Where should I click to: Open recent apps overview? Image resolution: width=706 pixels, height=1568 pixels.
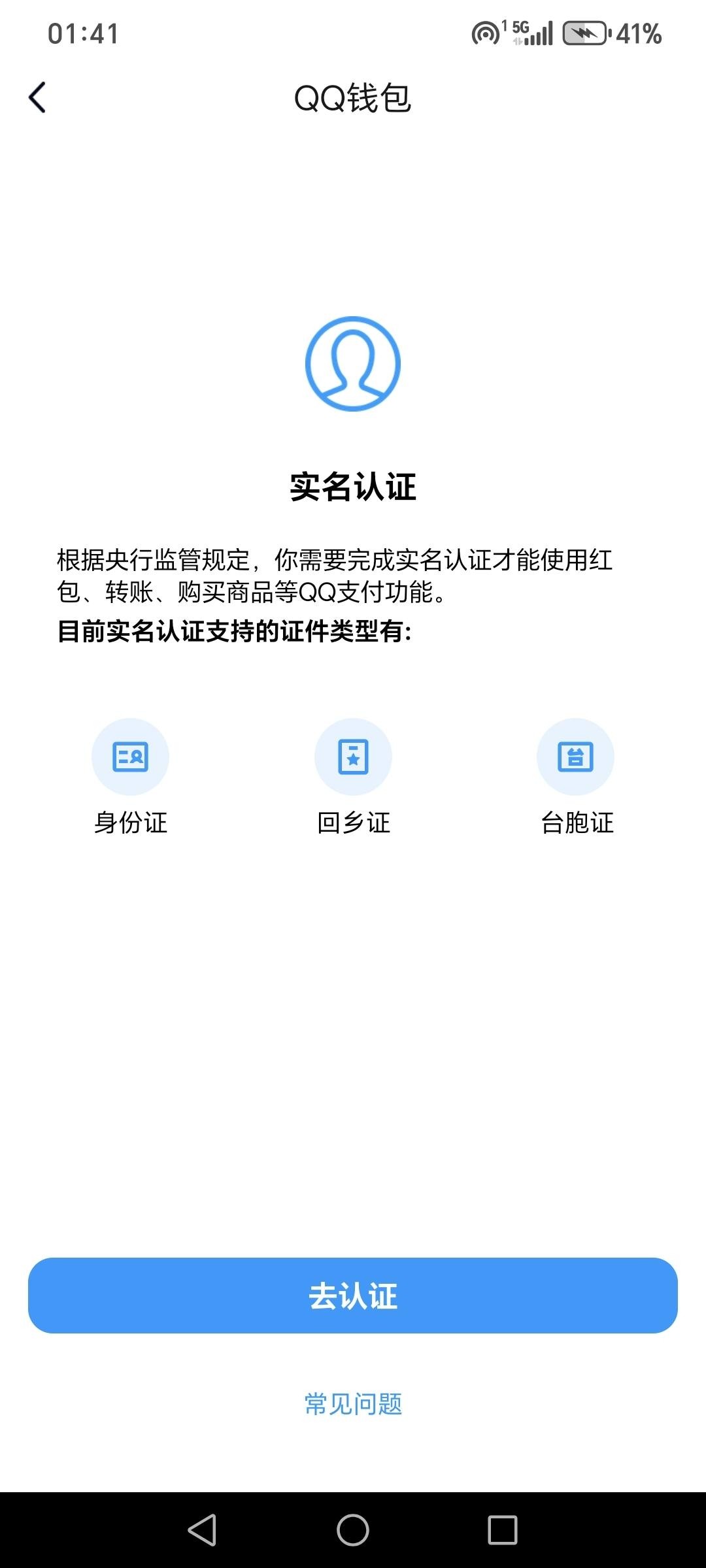pos(502,1529)
